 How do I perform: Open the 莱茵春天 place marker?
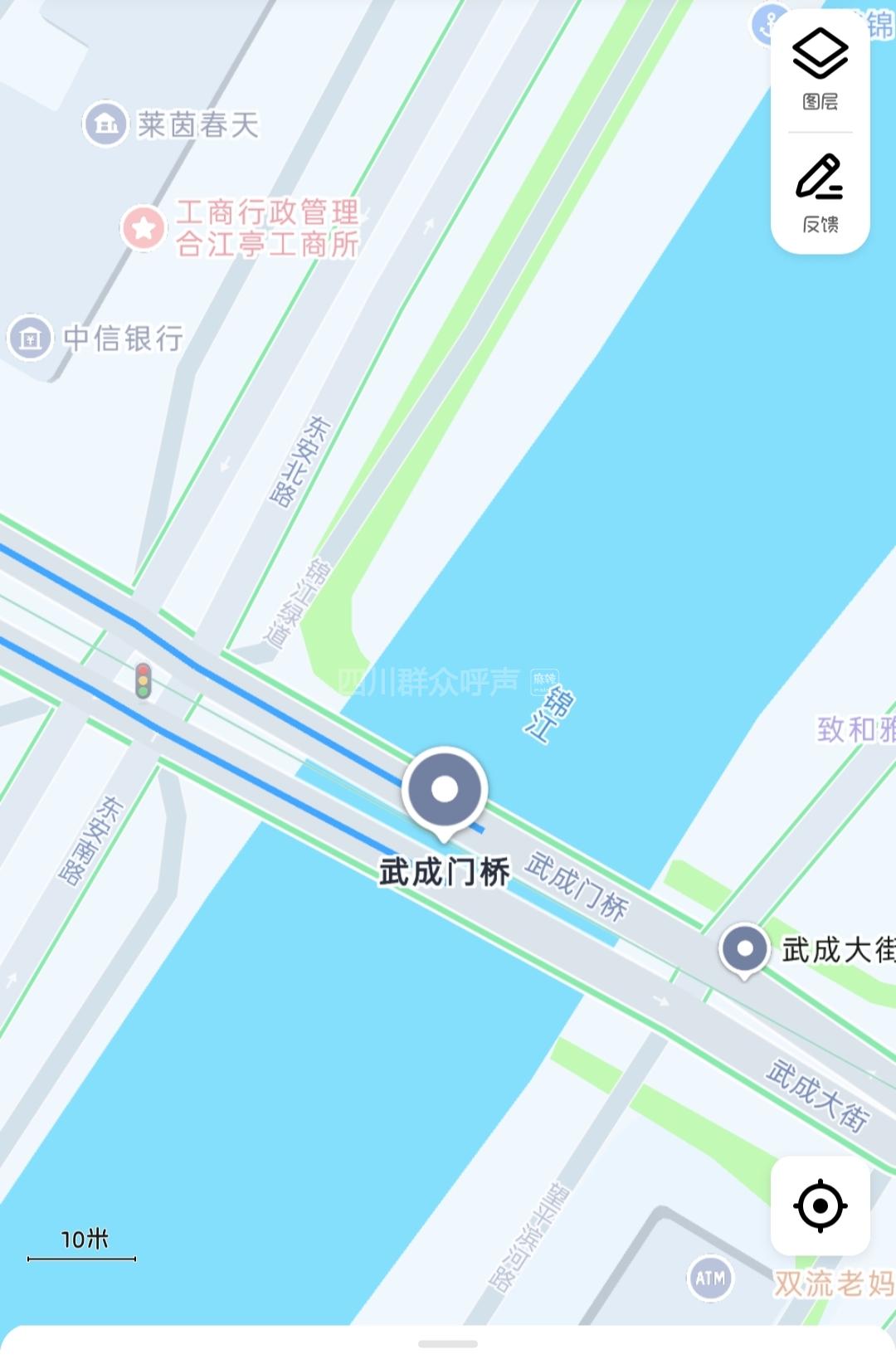(105, 124)
